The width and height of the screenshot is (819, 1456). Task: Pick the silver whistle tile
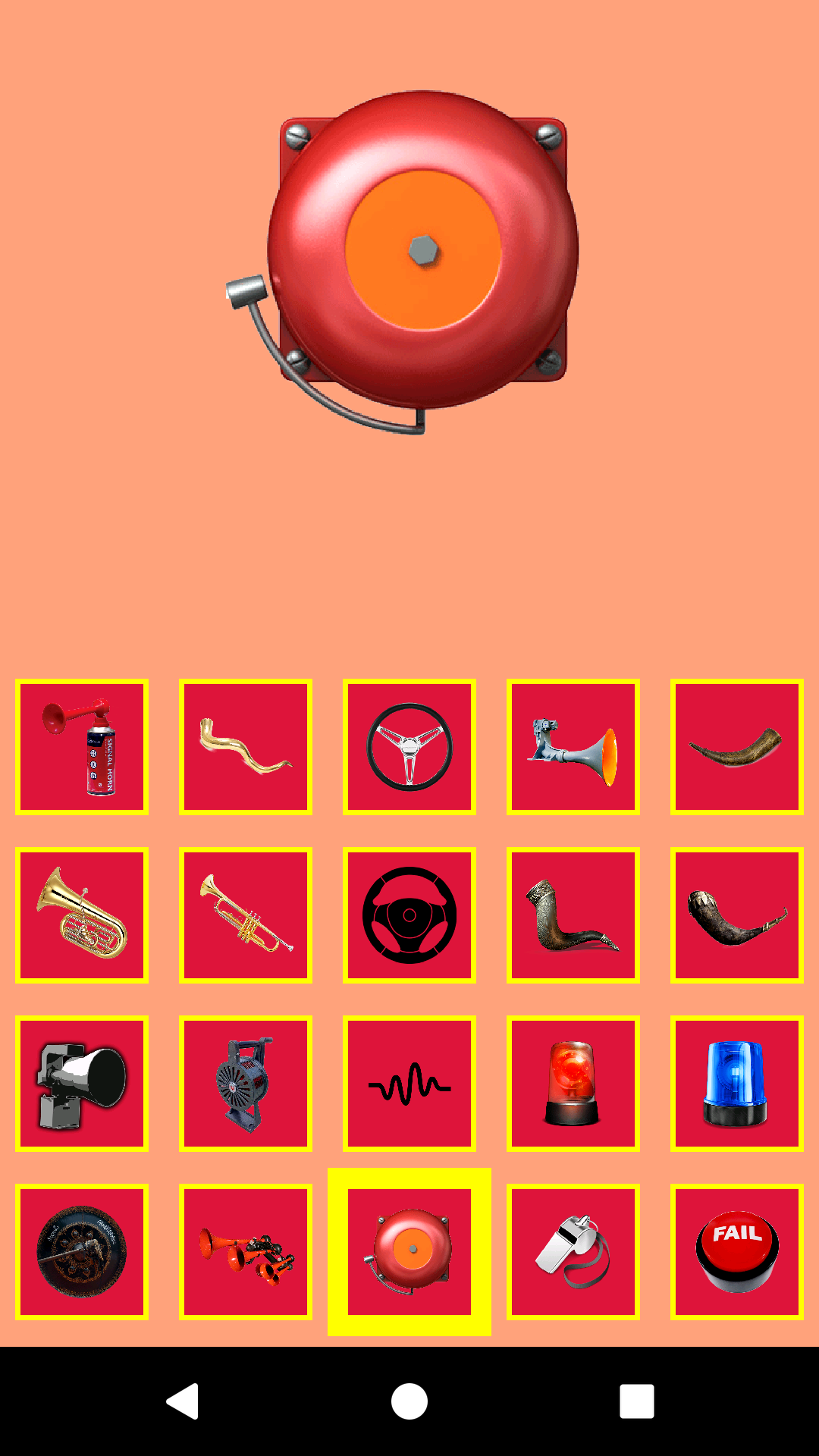point(573,1252)
